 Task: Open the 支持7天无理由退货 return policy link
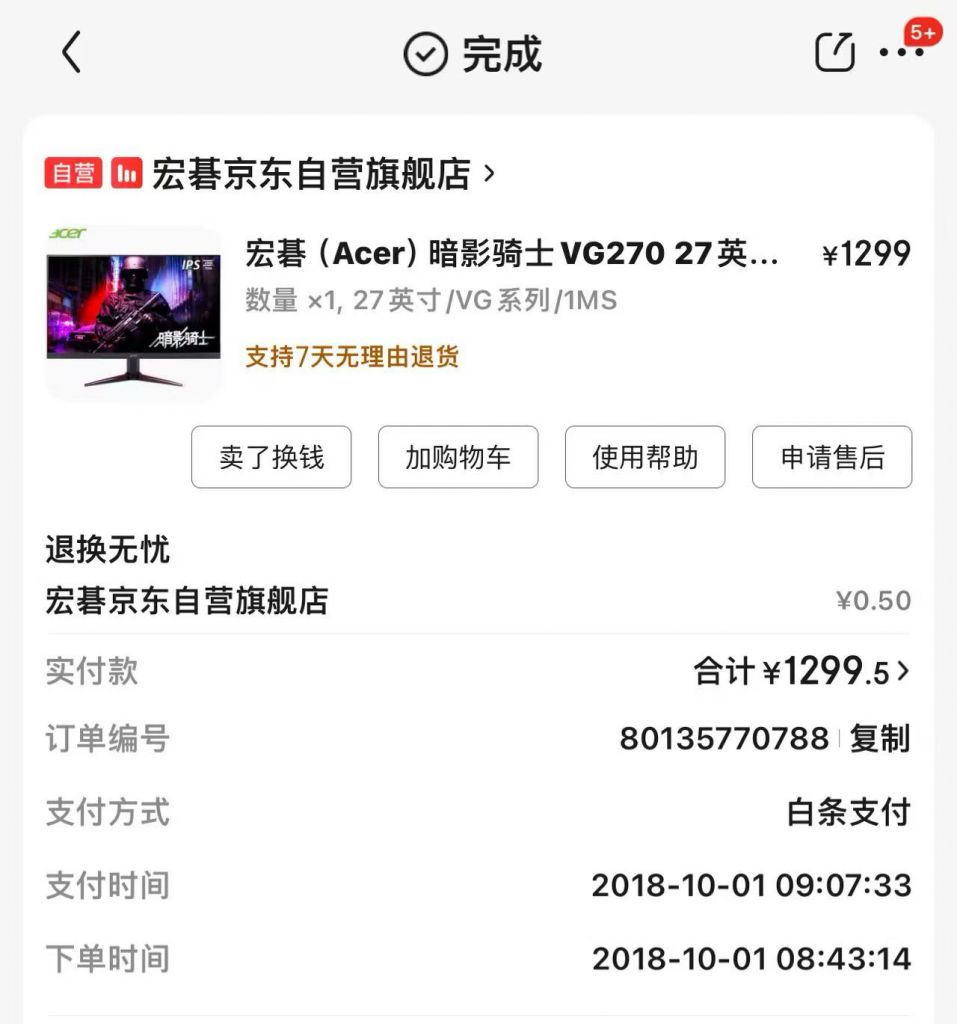pos(349,358)
